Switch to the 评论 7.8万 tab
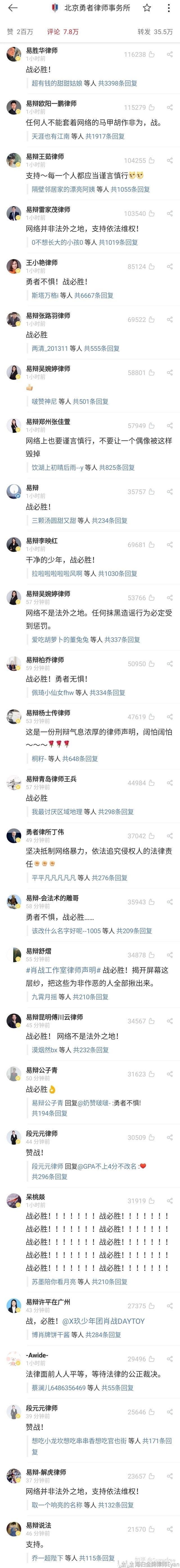The height and width of the screenshot is (1568, 180). click(x=63, y=32)
